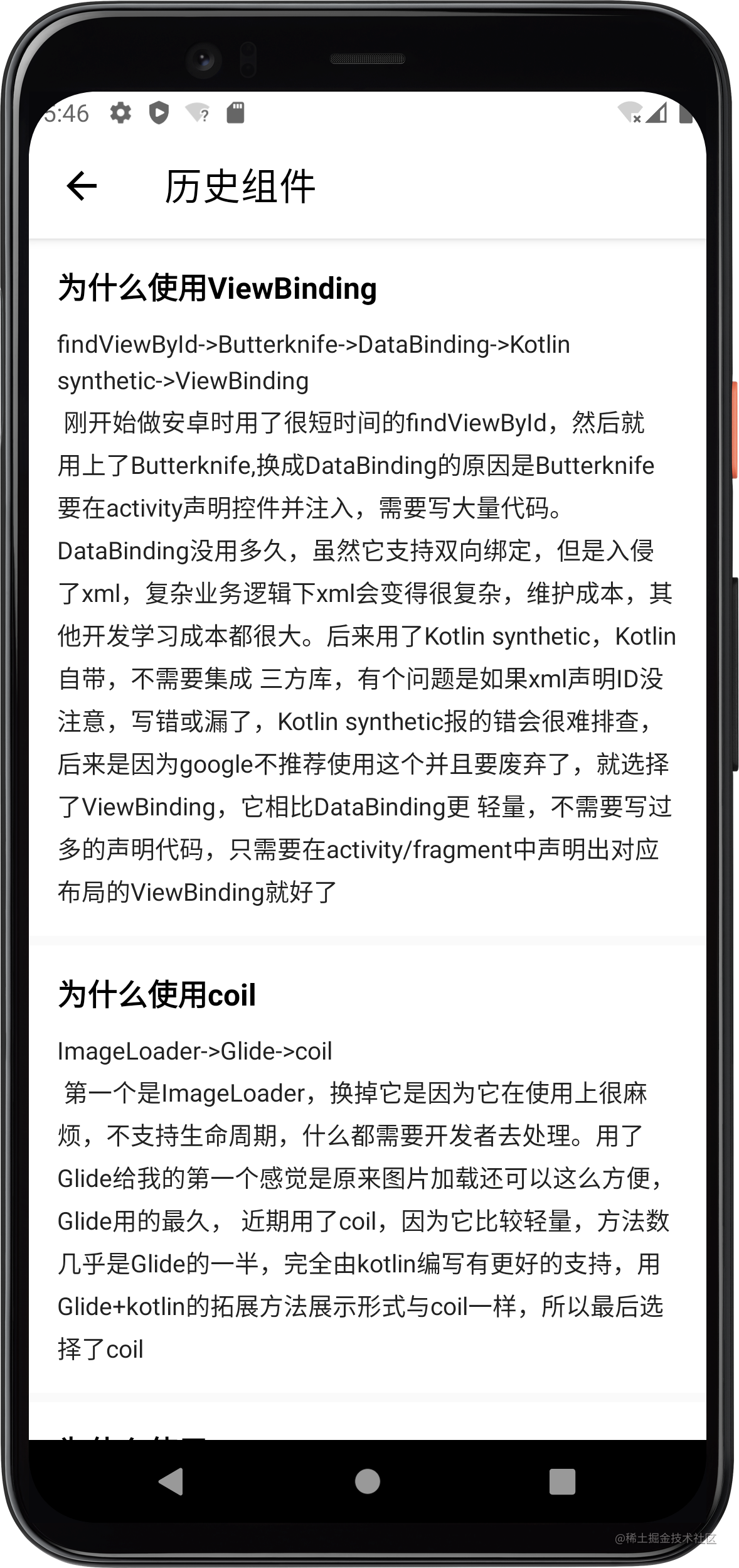The height and width of the screenshot is (1568, 739).
Task: Open the recent apps view
Action: click(x=562, y=1482)
